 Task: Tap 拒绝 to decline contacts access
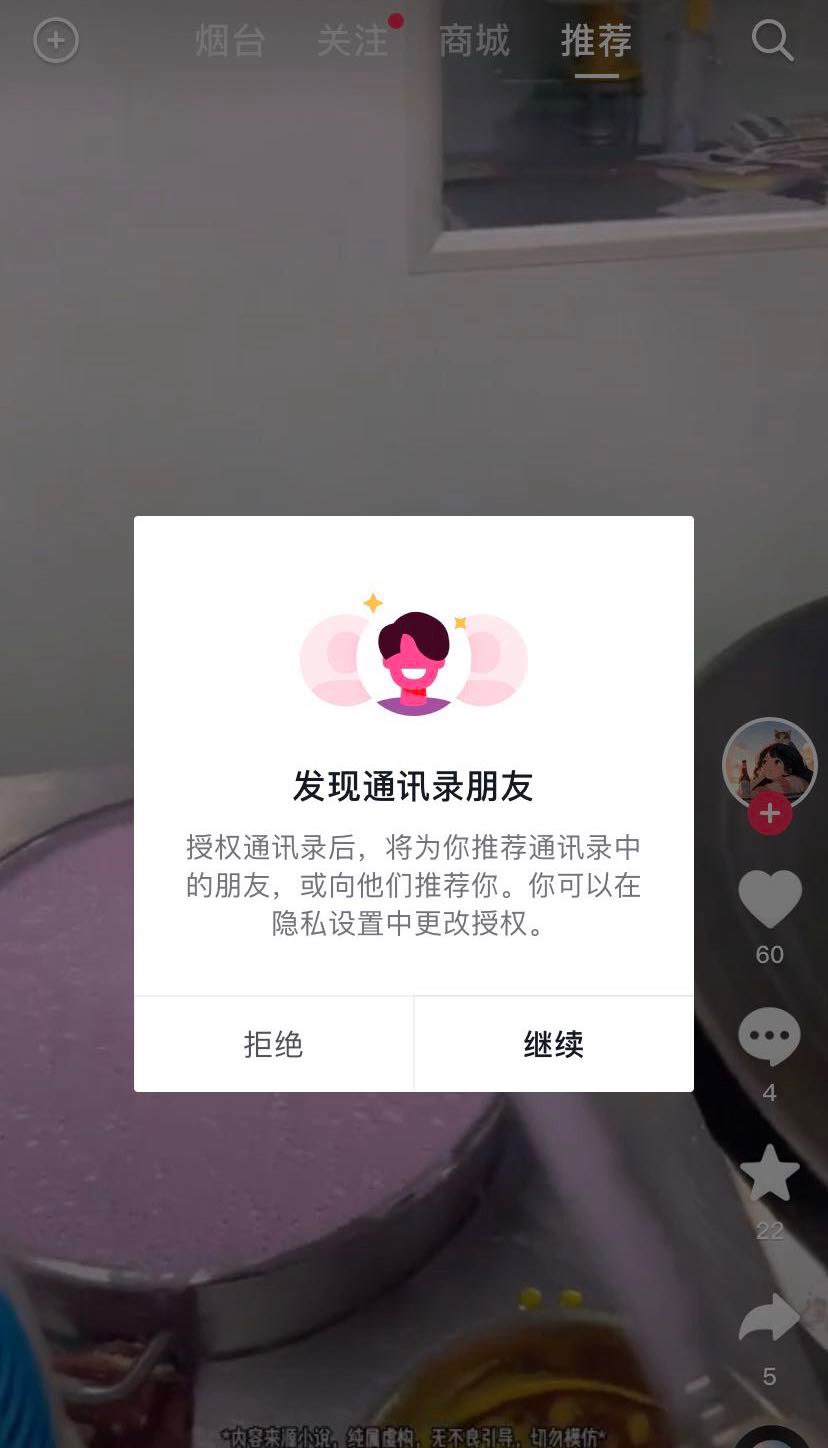pos(273,1044)
